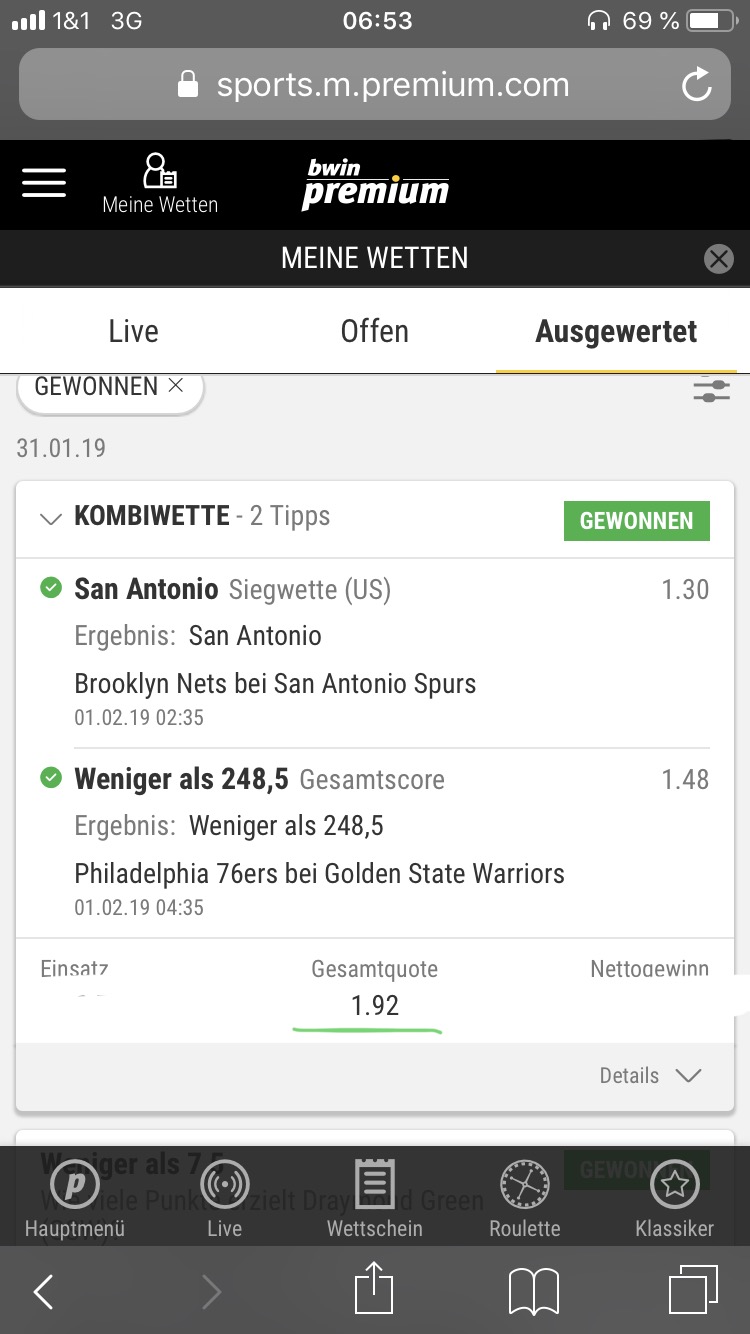Tap the browser address bar URL
750x1334 pixels.
coord(392,85)
